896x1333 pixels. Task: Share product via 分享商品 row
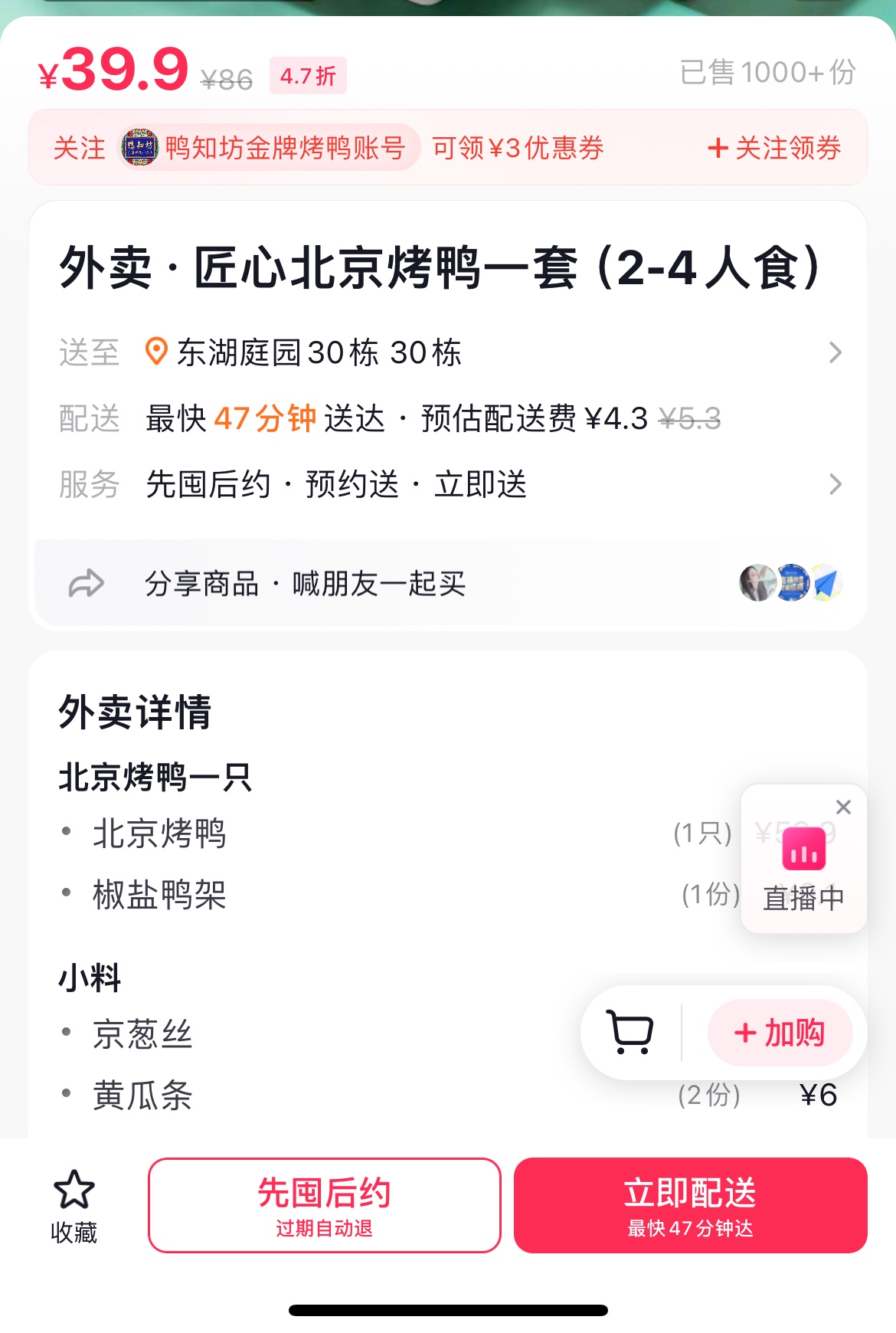tap(306, 584)
